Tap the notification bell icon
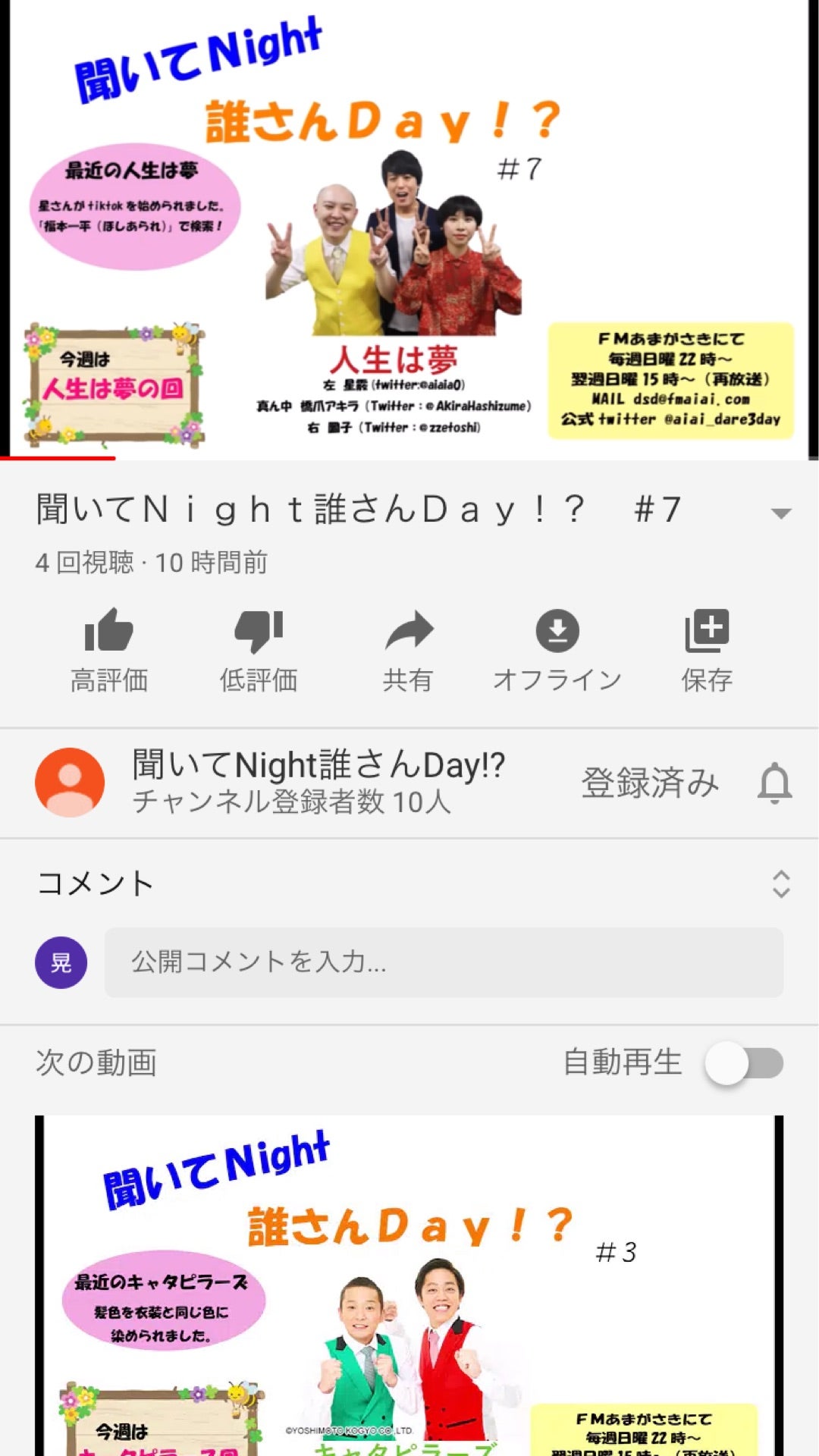Viewport: 819px width, 1456px height. [774, 783]
